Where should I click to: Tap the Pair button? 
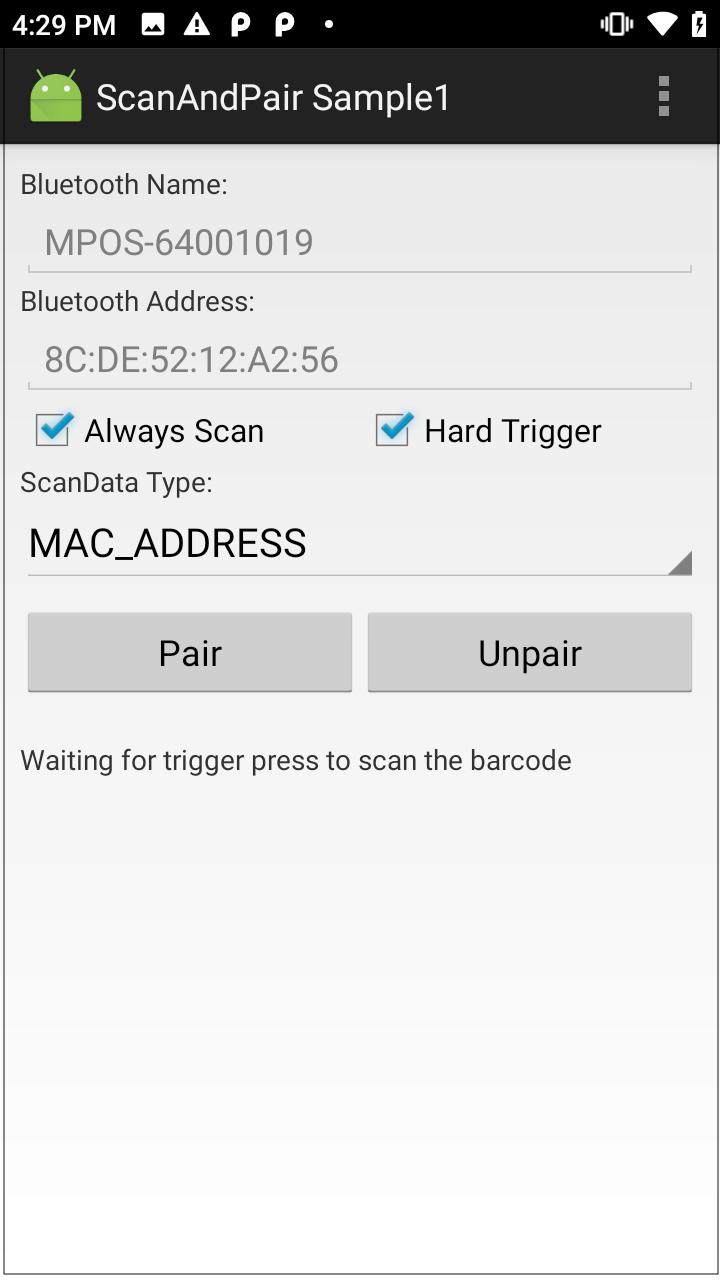(190, 653)
